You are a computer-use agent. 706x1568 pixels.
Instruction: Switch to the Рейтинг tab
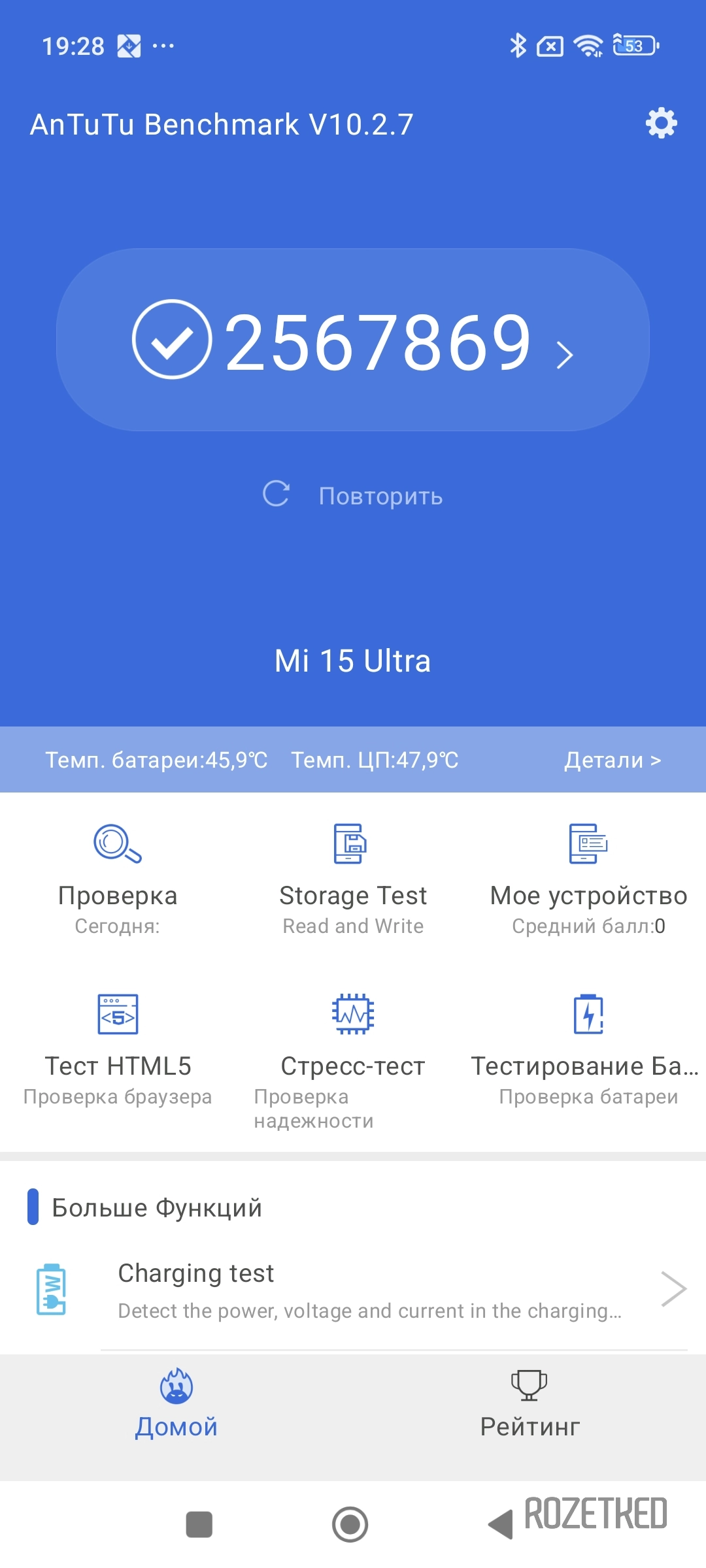tap(529, 1405)
